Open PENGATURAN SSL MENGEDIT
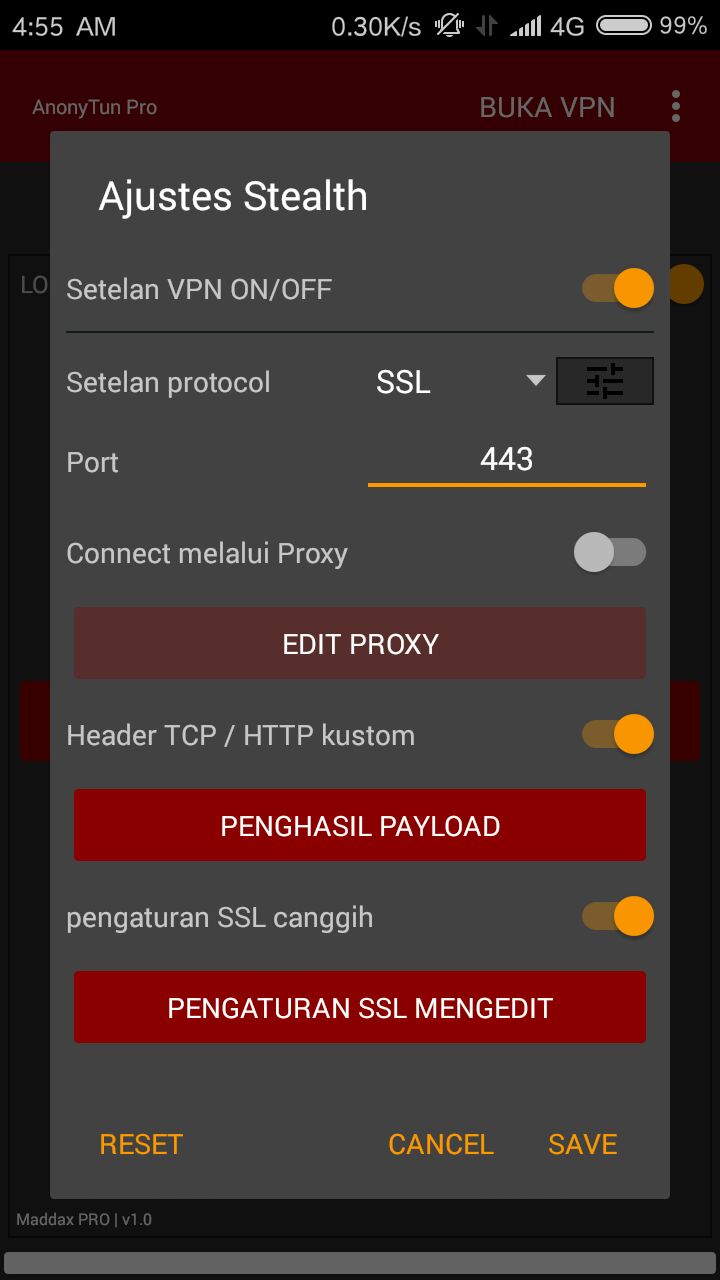This screenshot has width=720, height=1280. click(360, 1007)
